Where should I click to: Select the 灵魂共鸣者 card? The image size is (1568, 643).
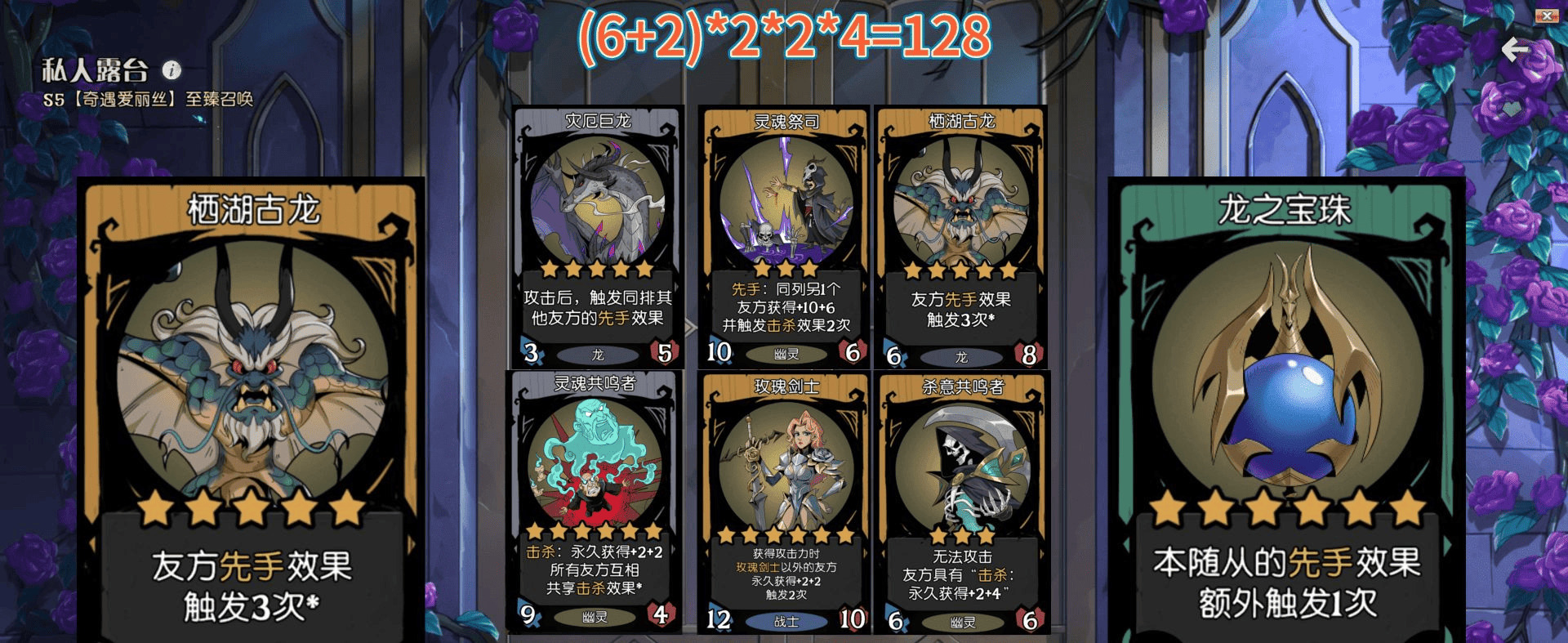(595, 500)
